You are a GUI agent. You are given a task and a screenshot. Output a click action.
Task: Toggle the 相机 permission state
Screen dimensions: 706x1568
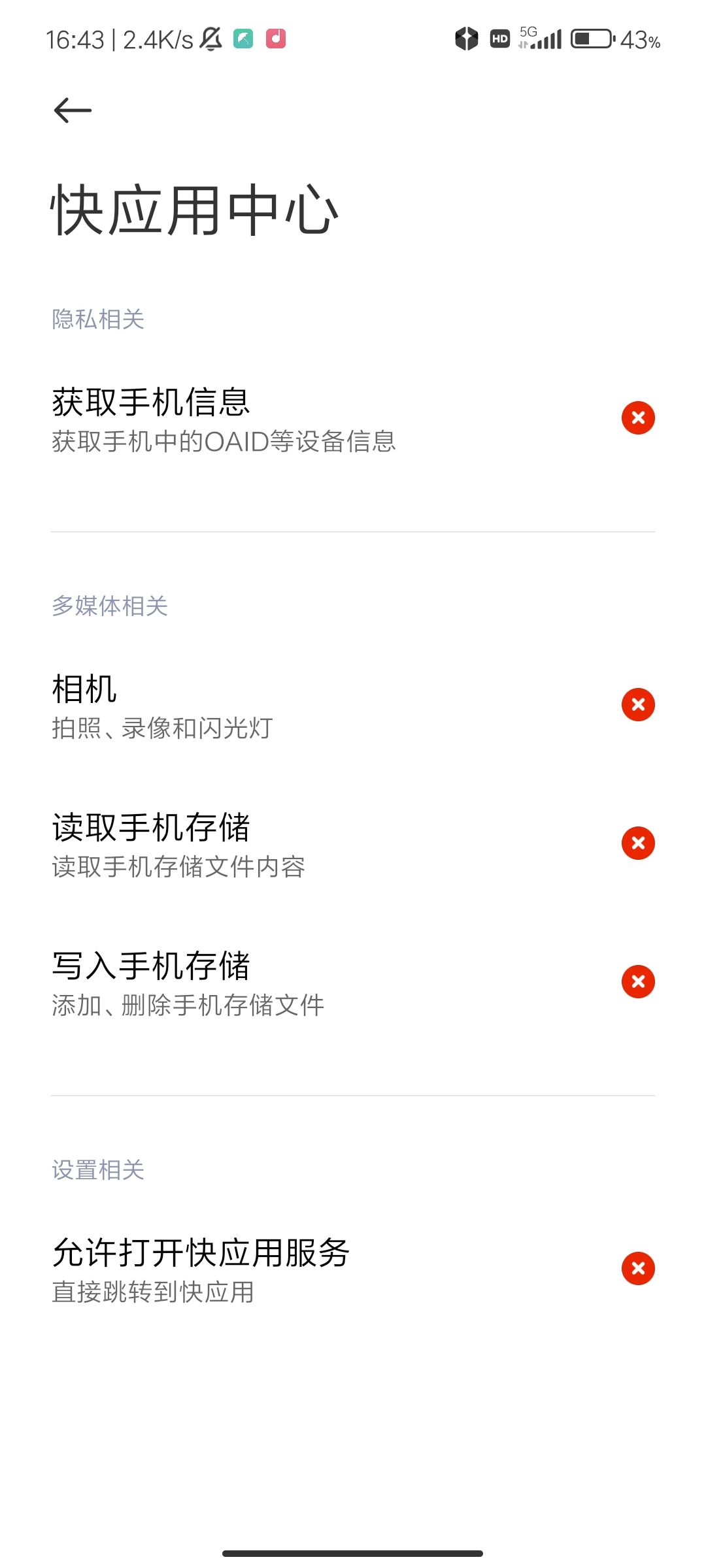pos(637,704)
